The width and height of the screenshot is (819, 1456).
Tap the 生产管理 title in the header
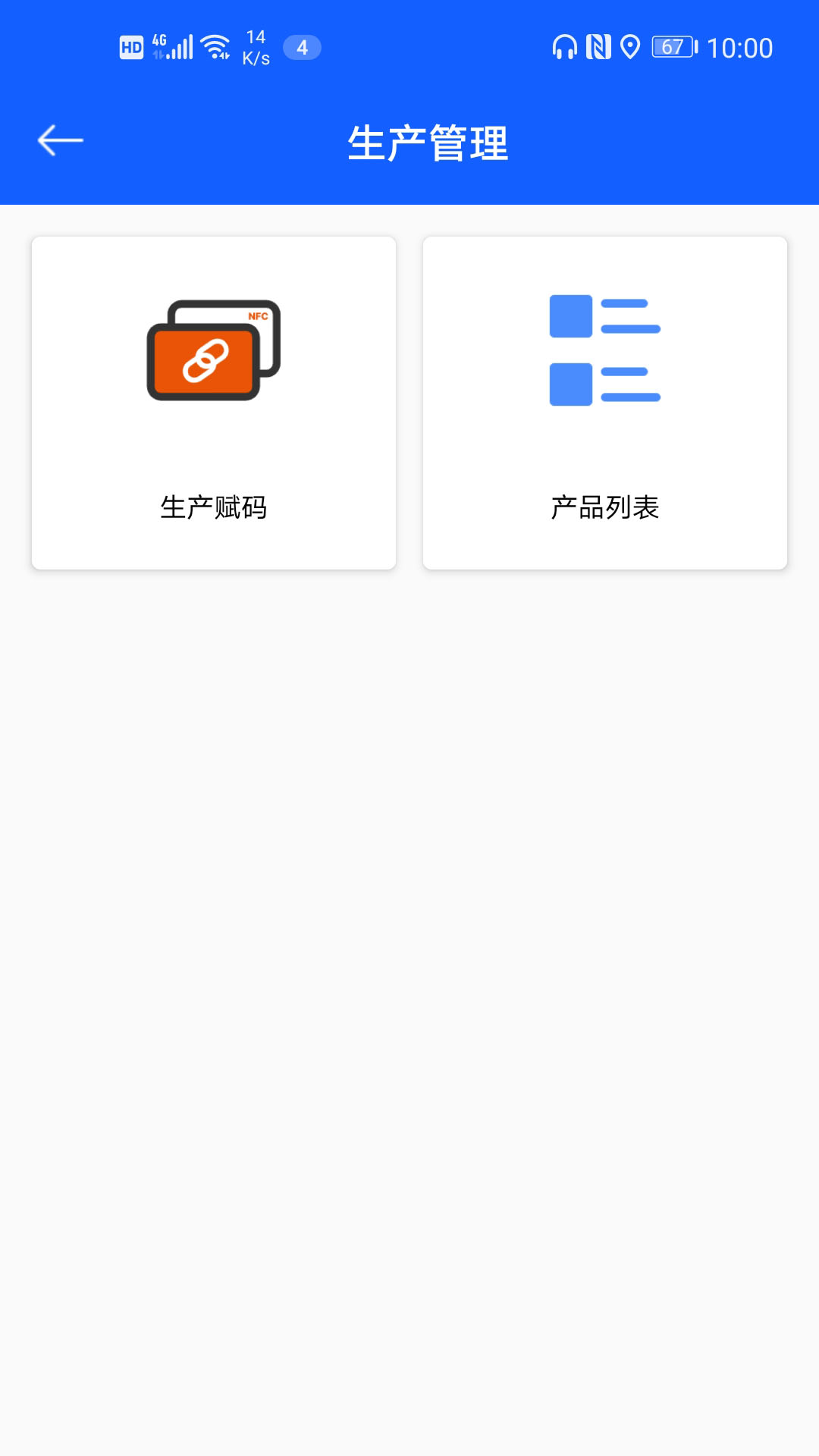pyautogui.click(x=429, y=140)
